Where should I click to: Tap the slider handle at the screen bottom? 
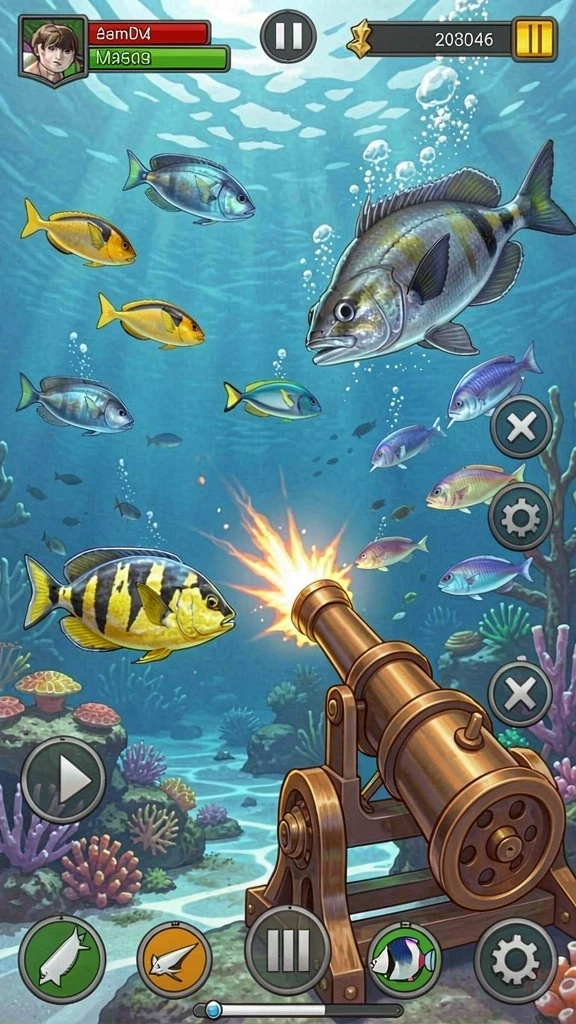coord(214,1010)
